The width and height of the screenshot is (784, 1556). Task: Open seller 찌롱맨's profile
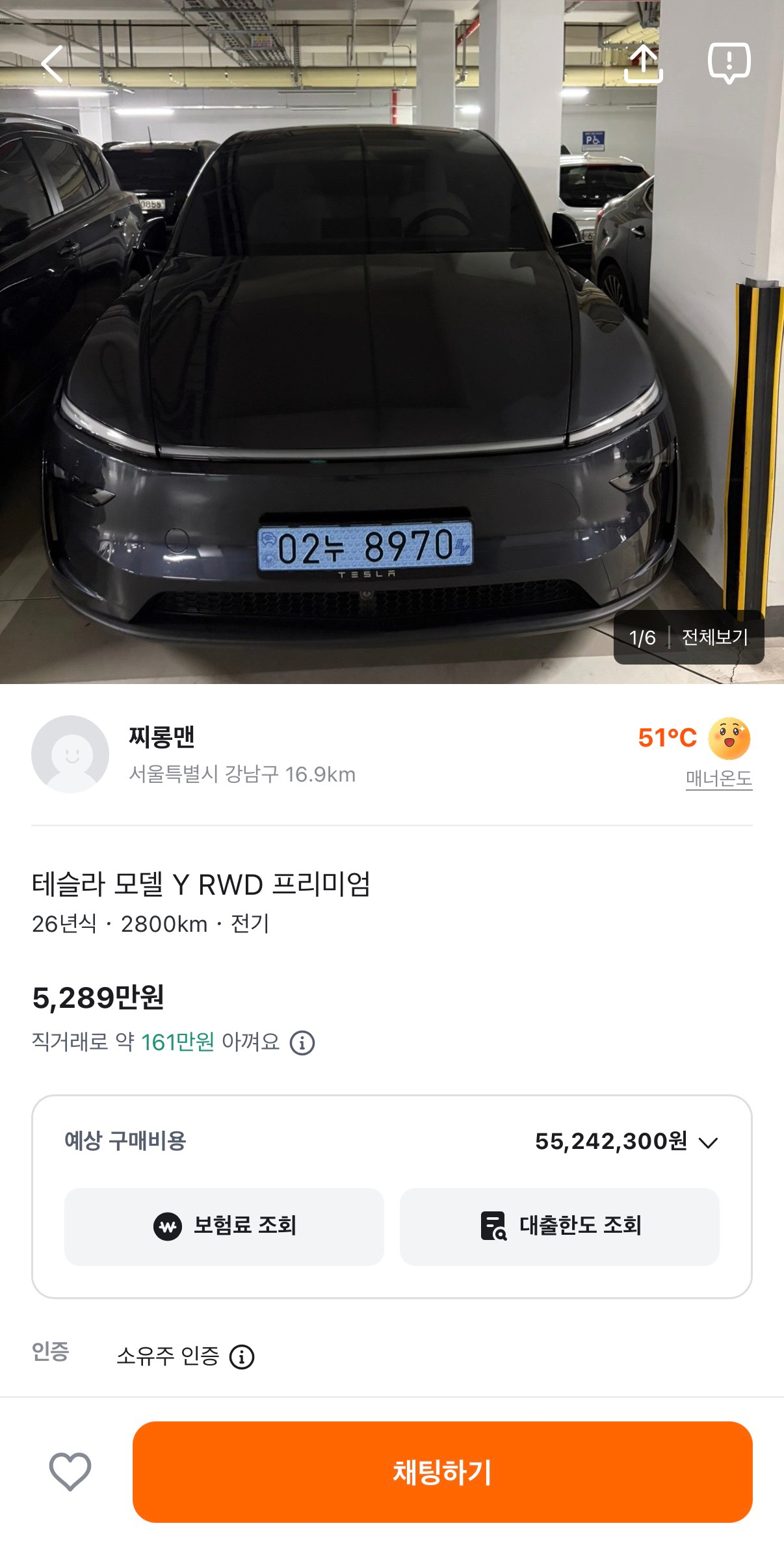coord(70,754)
